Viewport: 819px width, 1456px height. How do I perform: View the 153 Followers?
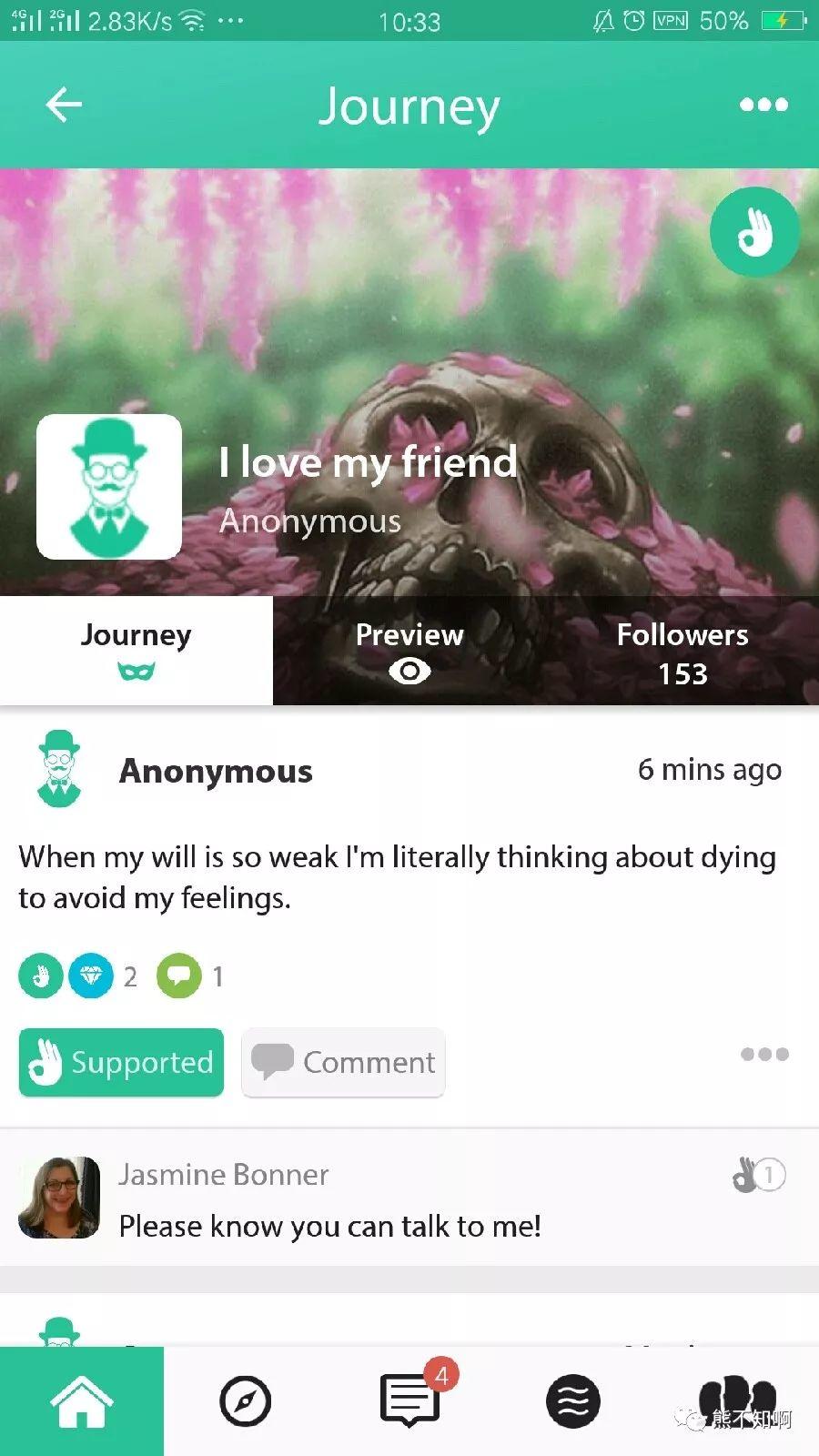pyautogui.click(x=682, y=652)
